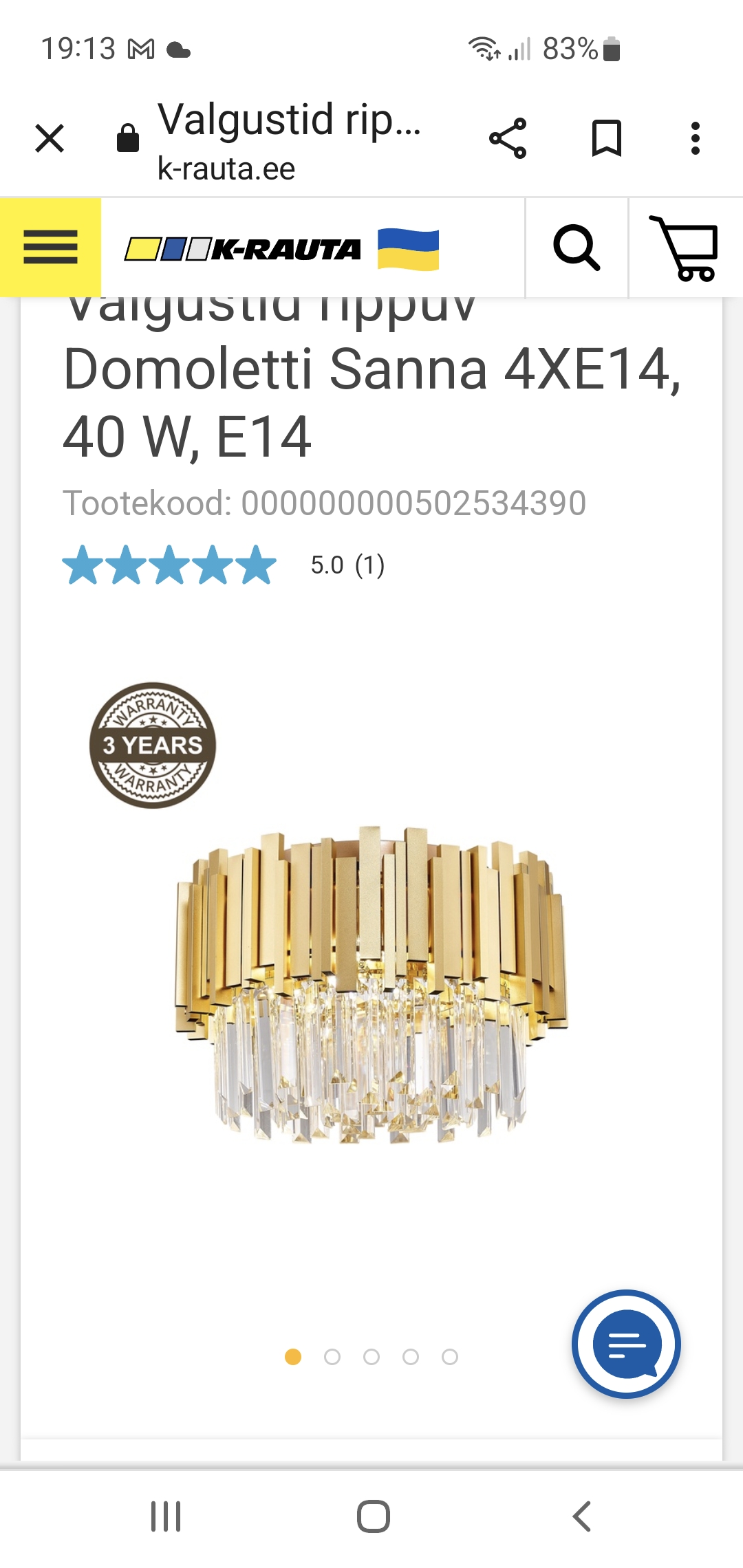The image size is (743, 1568).
Task: Select the second image indicator dot
Action: [x=332, y=1357]
